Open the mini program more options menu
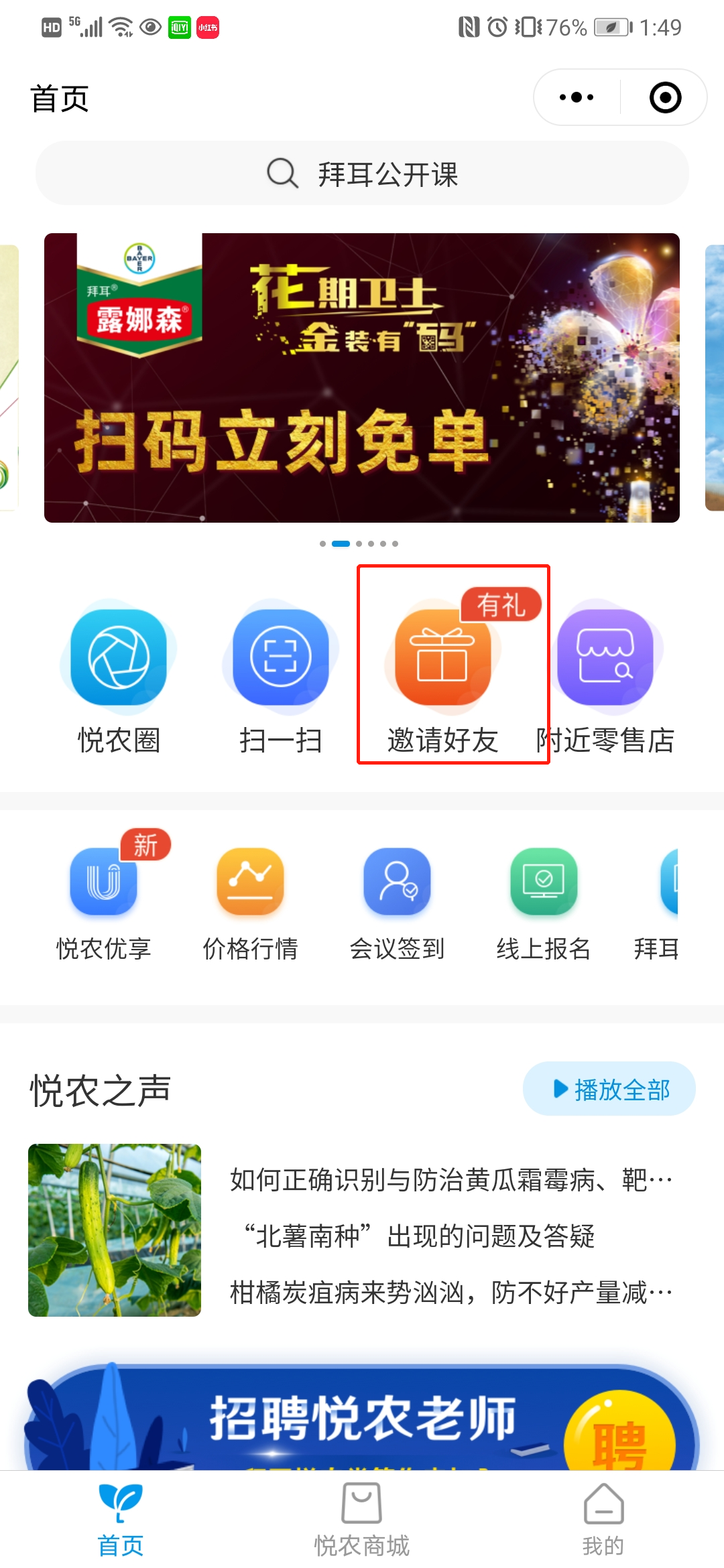The height and width of the screenshot is (1568, 724). pyautogui.click(x=577, y=98)
